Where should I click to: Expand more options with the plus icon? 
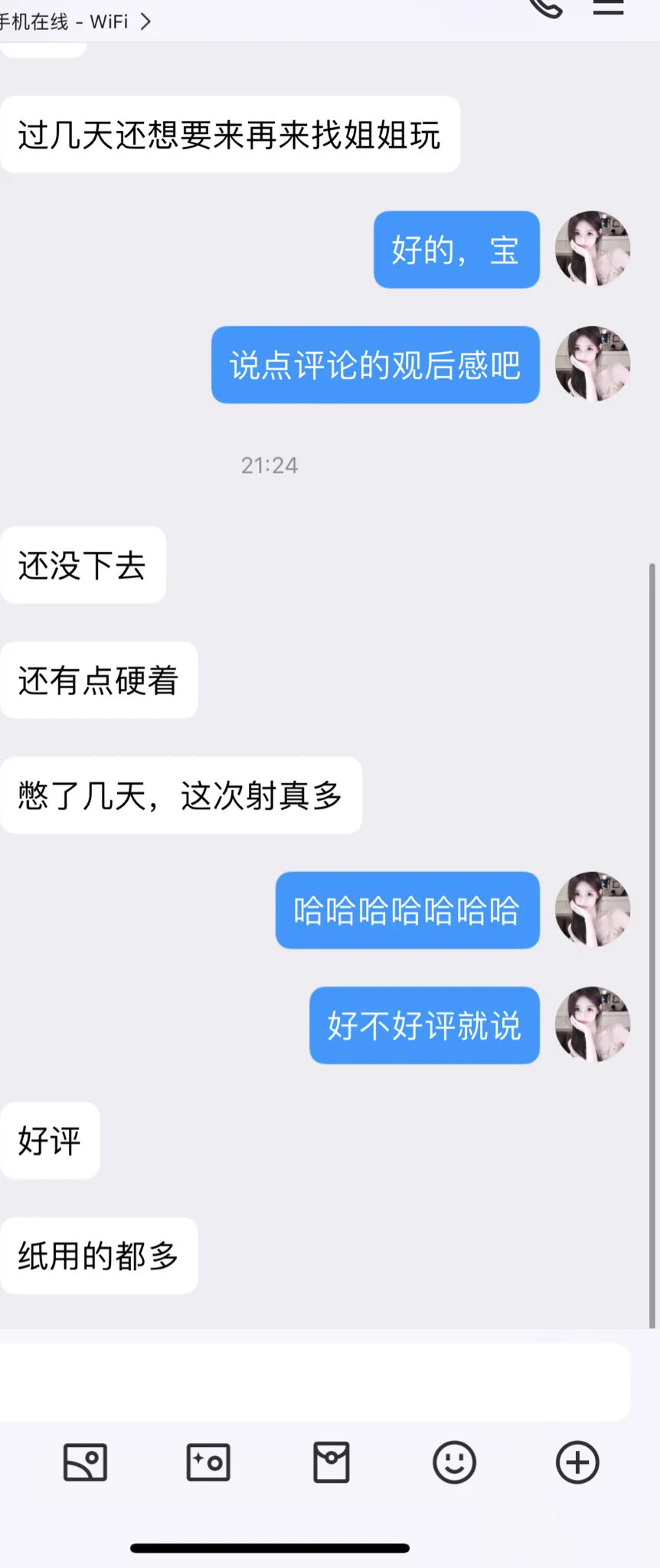point(577,1462)
